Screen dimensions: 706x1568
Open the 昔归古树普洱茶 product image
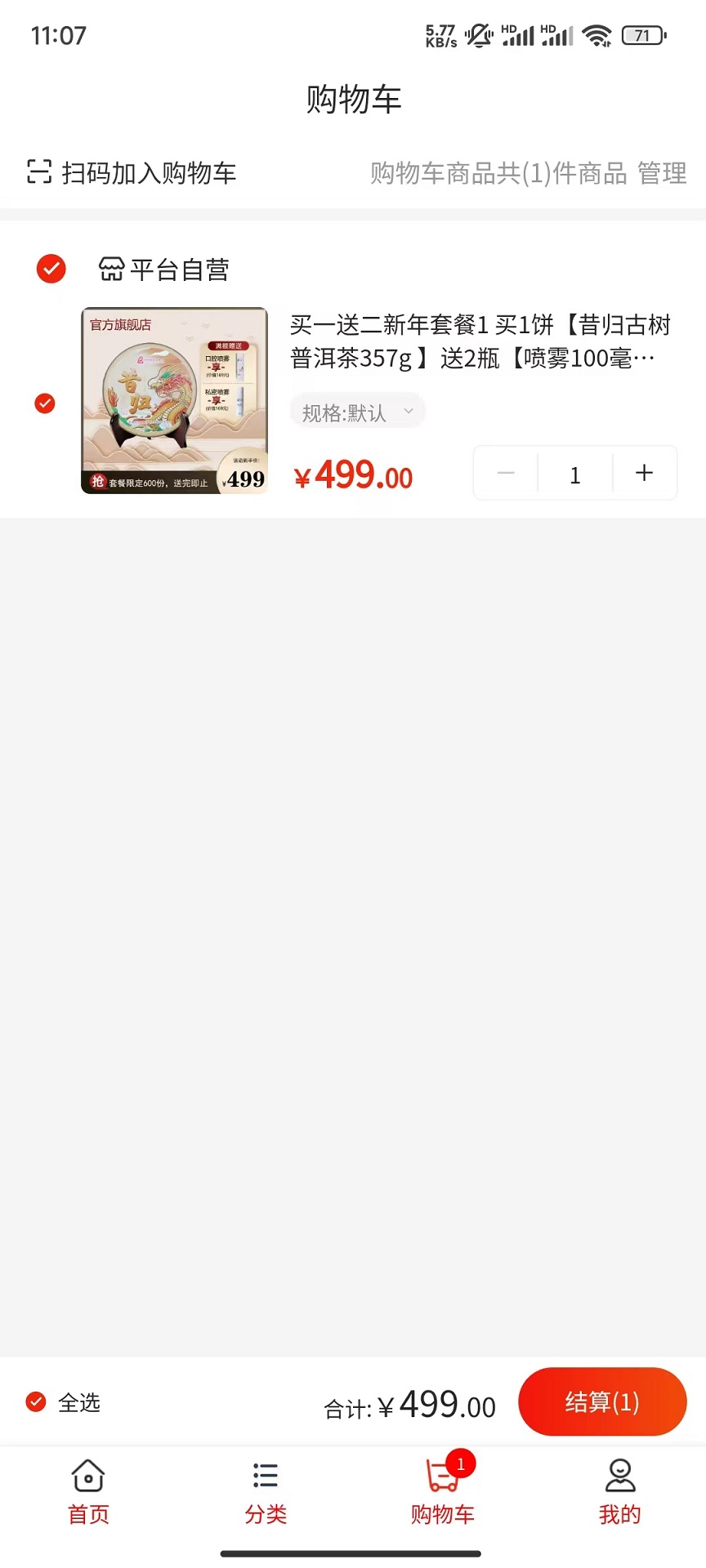(x=174, y=400)
